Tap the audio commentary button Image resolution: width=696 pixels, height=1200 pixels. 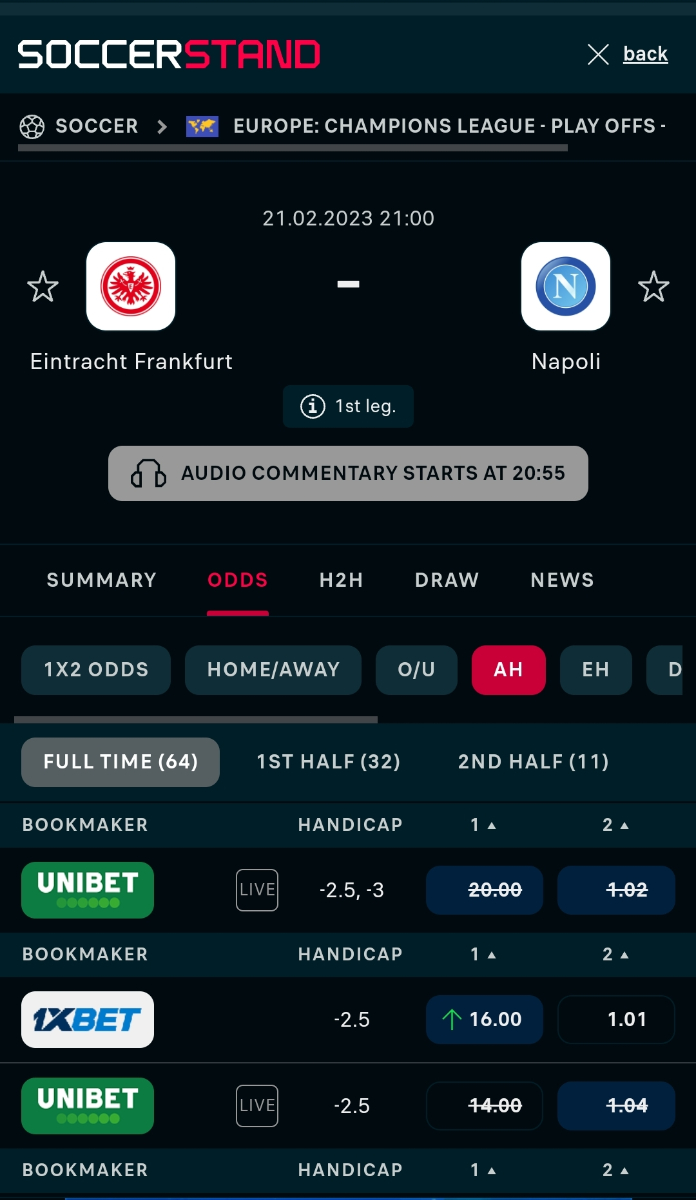(x=348, y=473)
